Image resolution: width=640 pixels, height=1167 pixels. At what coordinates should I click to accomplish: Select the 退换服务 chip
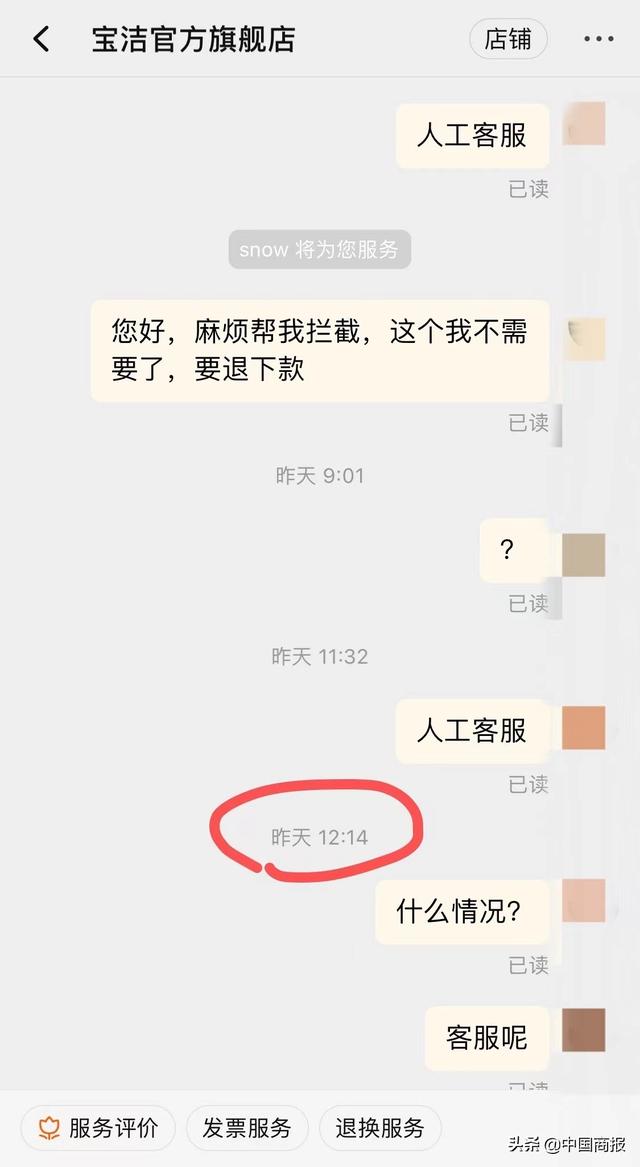[x=380, y=1129]
